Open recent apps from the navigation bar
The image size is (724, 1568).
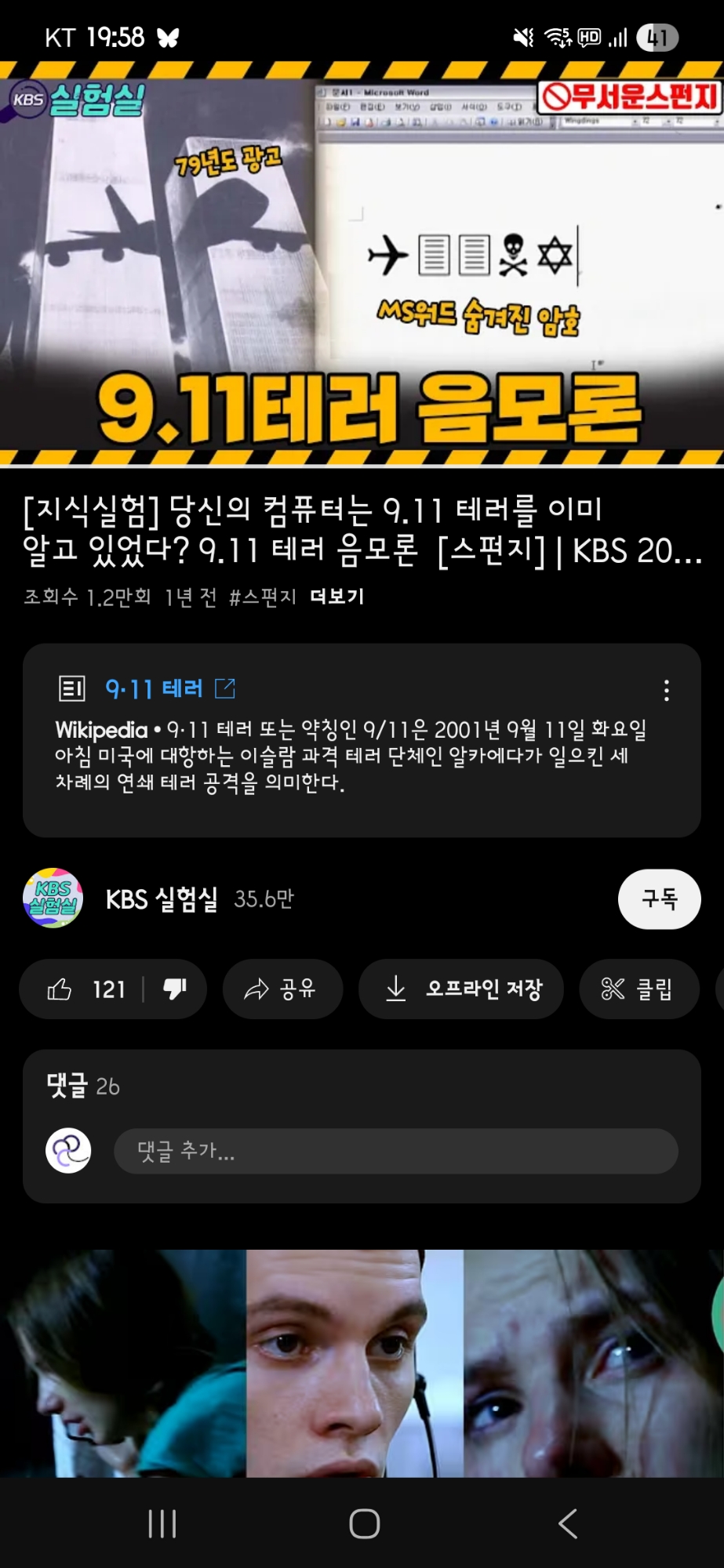click(162, 1523)
